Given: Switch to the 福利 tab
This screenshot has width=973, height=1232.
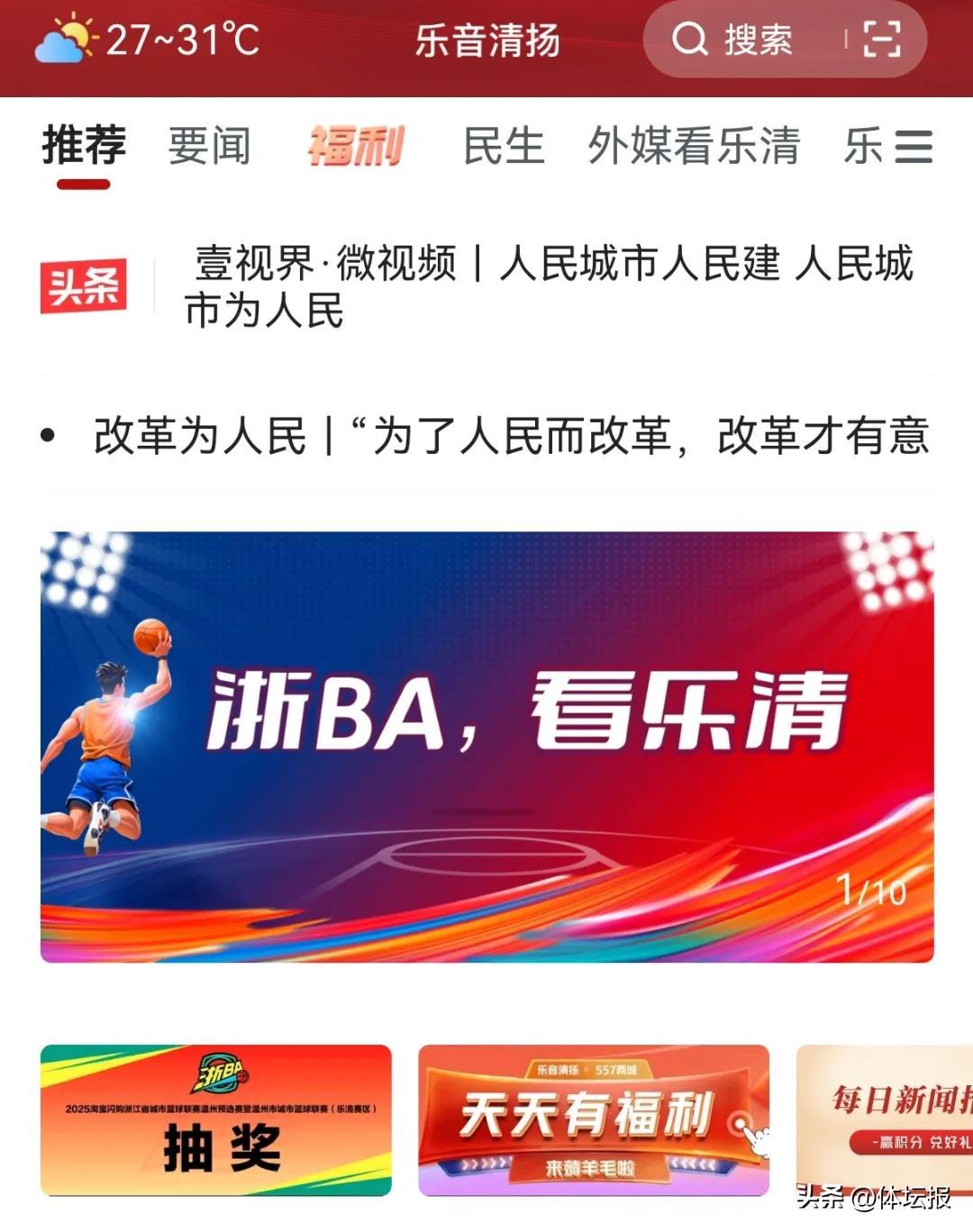Looking at the screenshot, I should [x=356, y=147].
